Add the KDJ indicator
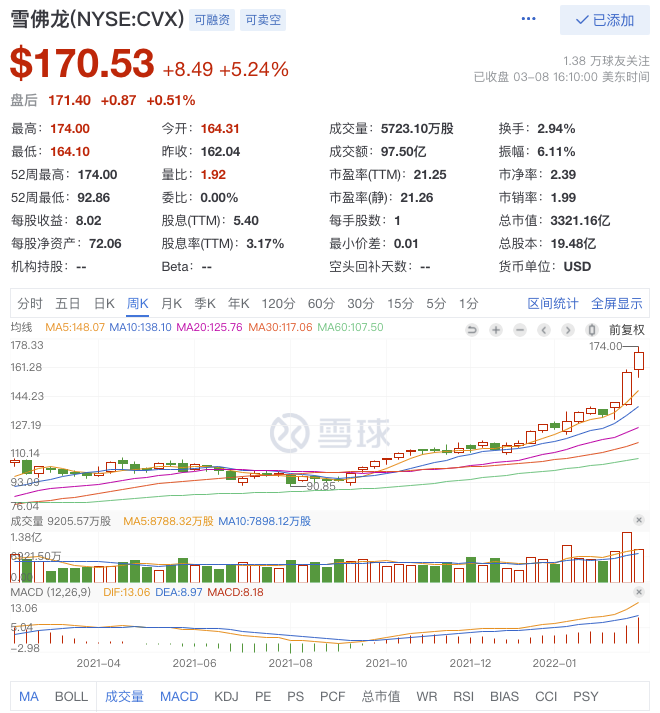The image size is (660, 713). pyautogui.click(x=226, y=697)
